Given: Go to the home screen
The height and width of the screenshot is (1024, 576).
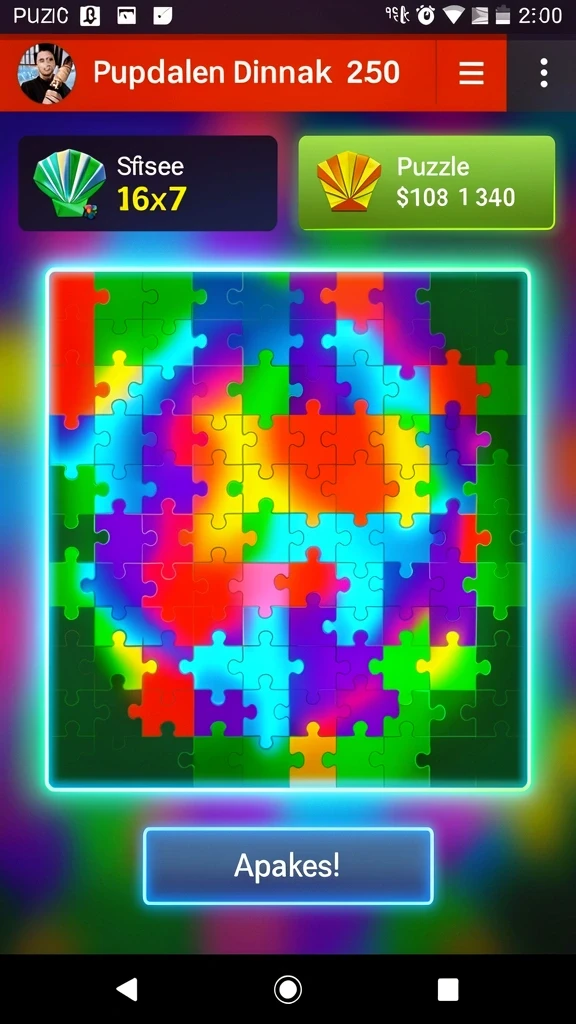Looking at the screenshot, I should (x=288, y=989).
